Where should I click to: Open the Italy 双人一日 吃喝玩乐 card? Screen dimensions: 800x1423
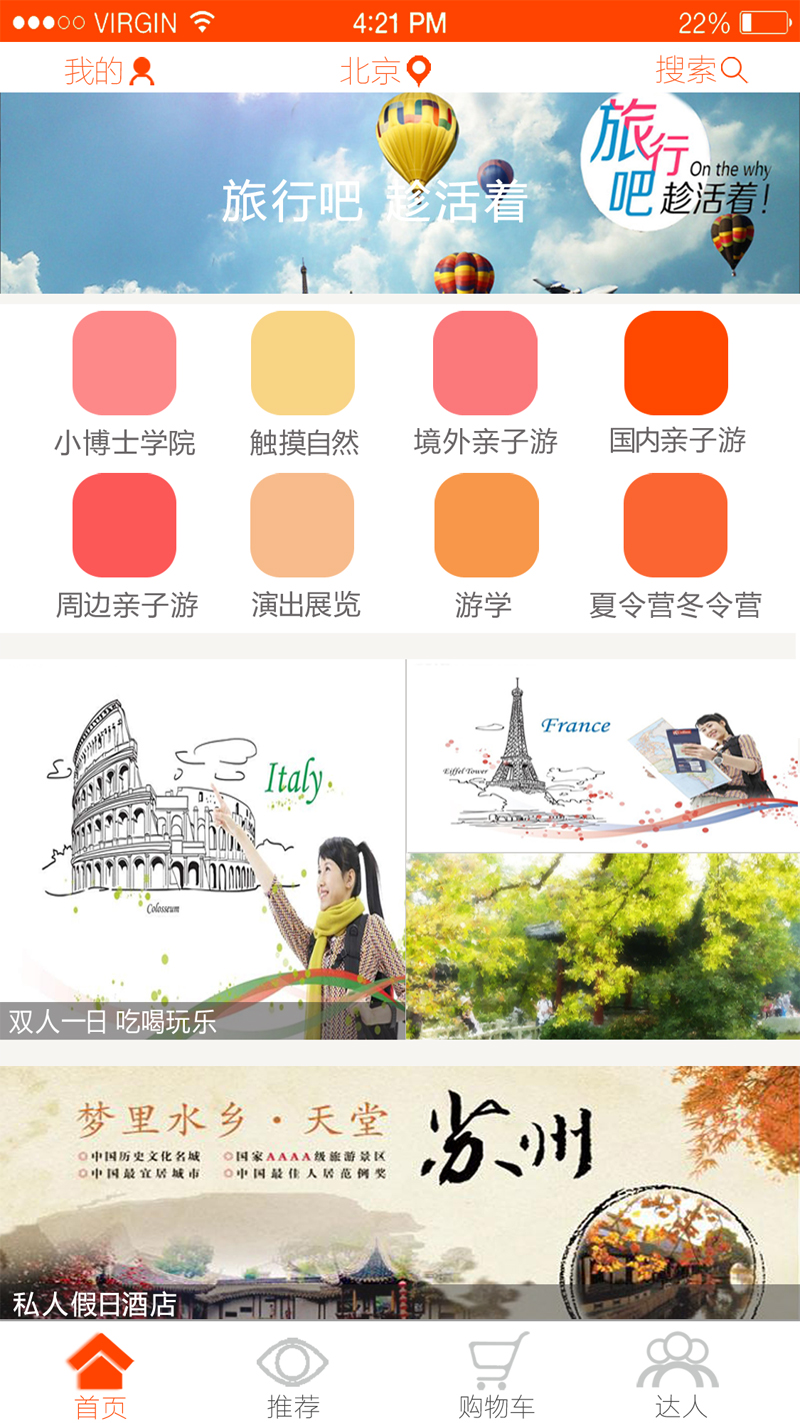tap(202, 850)
